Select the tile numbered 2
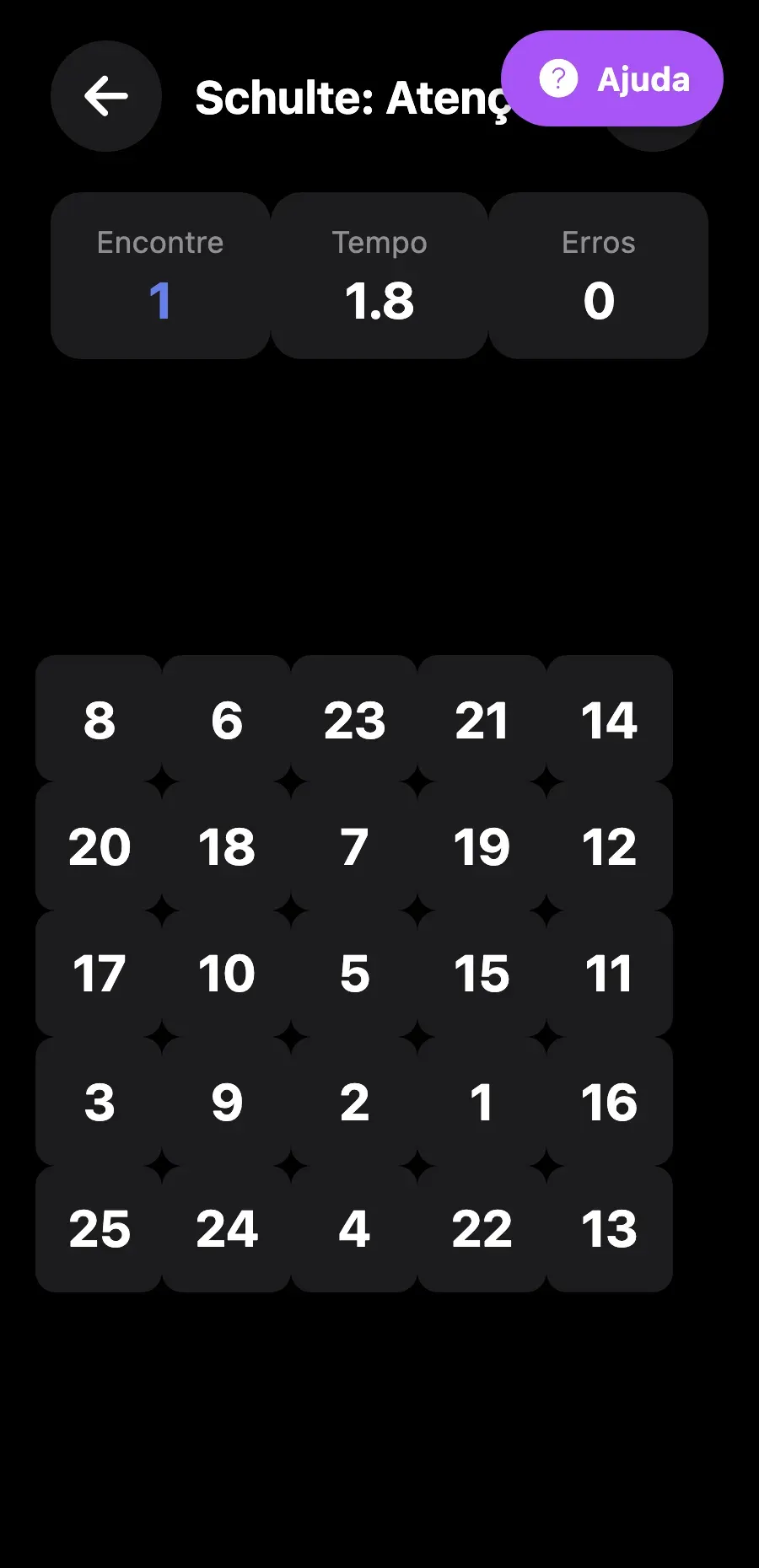Screen dimensions: 759x1568 click(354, 1101)
